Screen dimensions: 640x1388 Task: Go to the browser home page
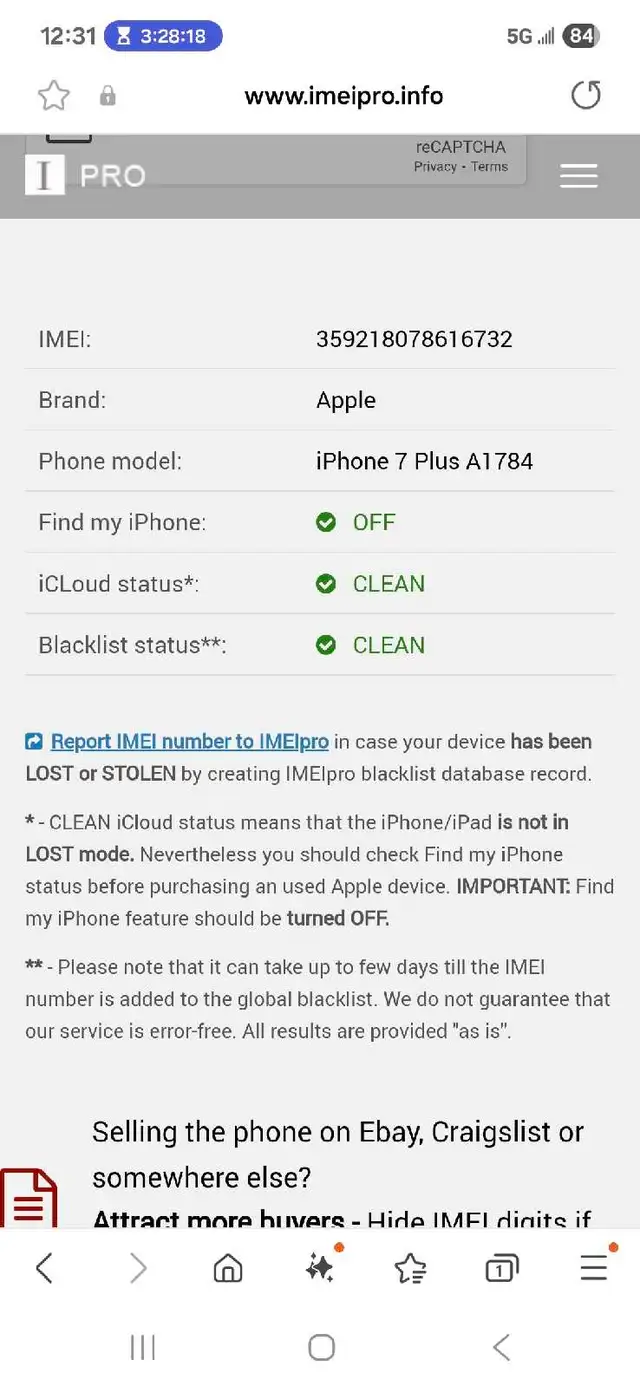tap(228, 1269)
